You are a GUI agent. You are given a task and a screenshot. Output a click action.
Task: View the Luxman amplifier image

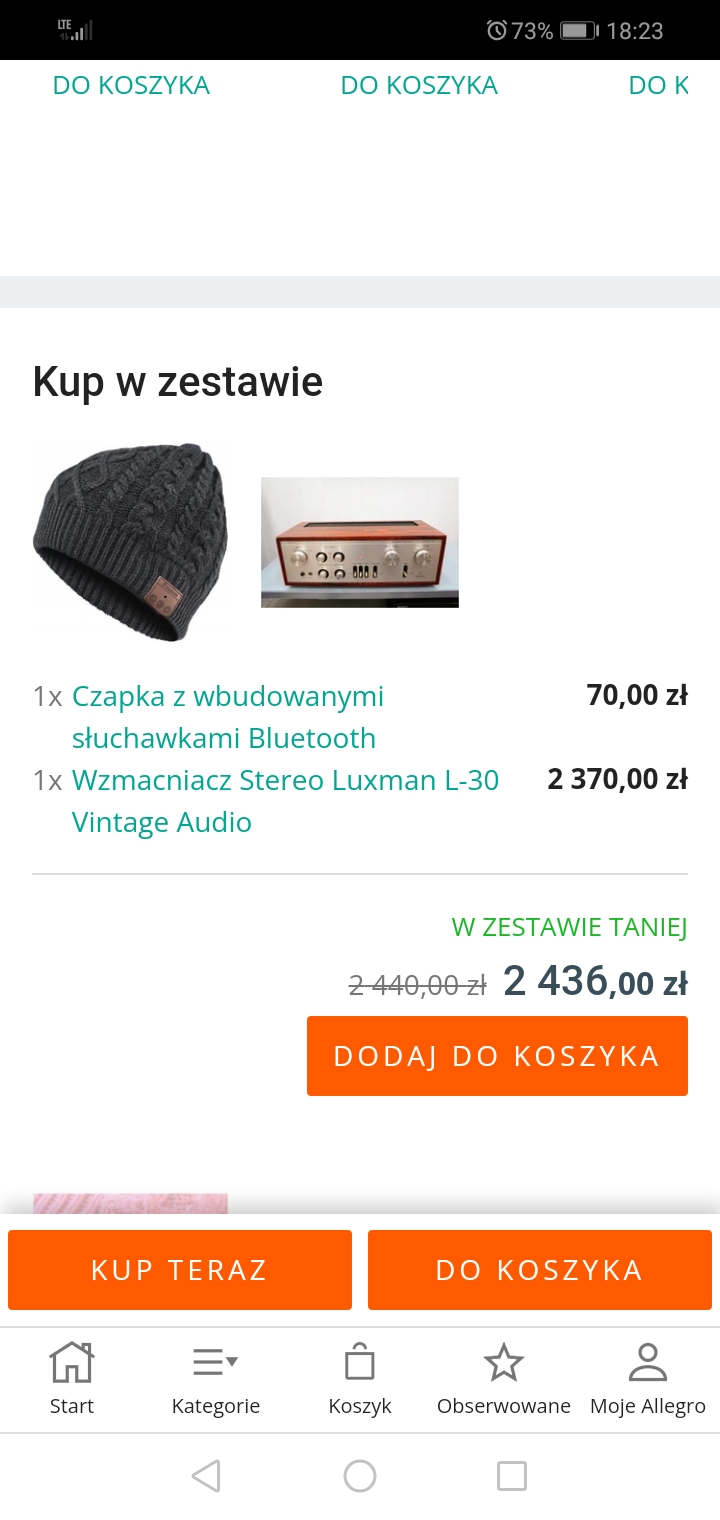[x=360, y=542]
